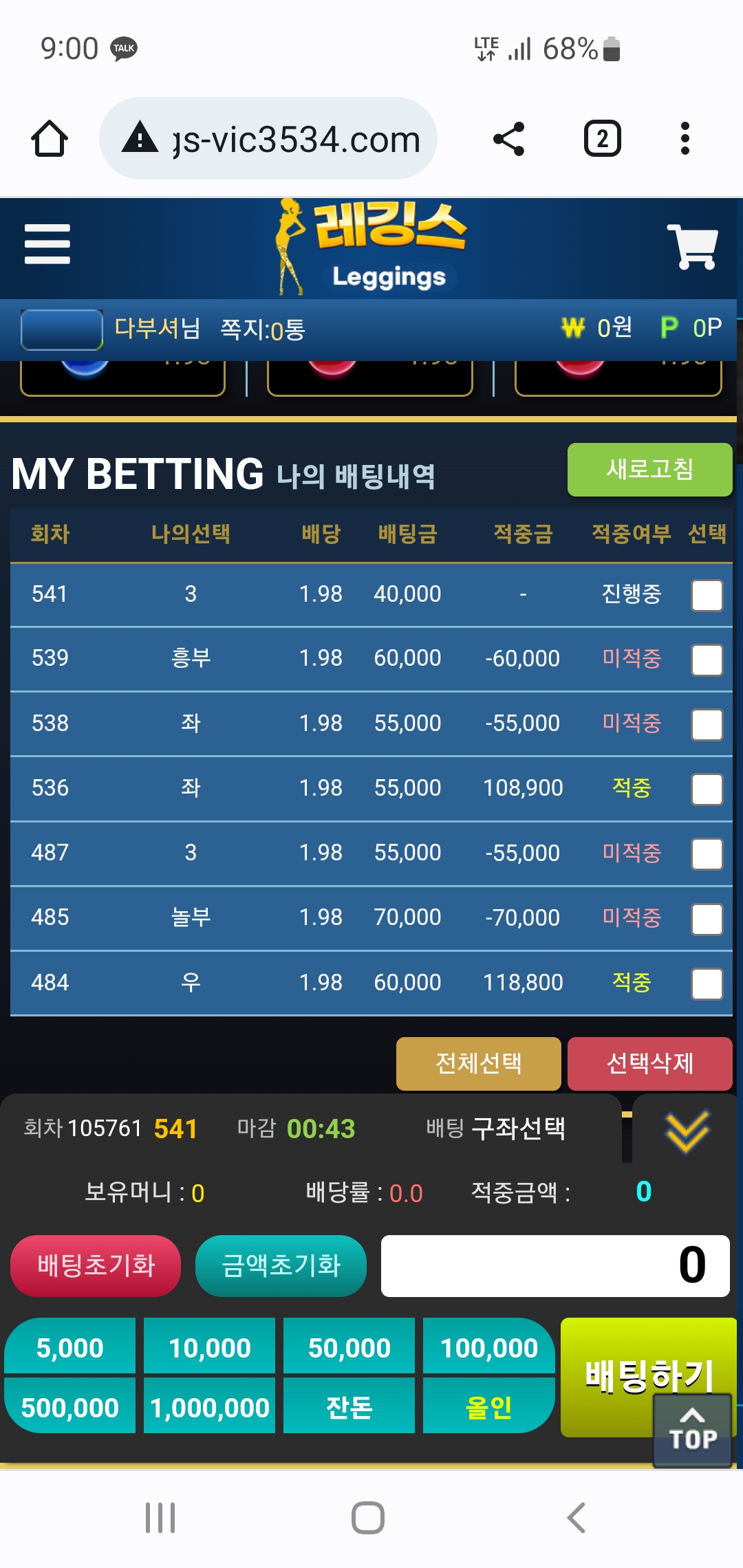Open browser overflow menu
This screenshot has height=1568, width=743.
[685, 139]
